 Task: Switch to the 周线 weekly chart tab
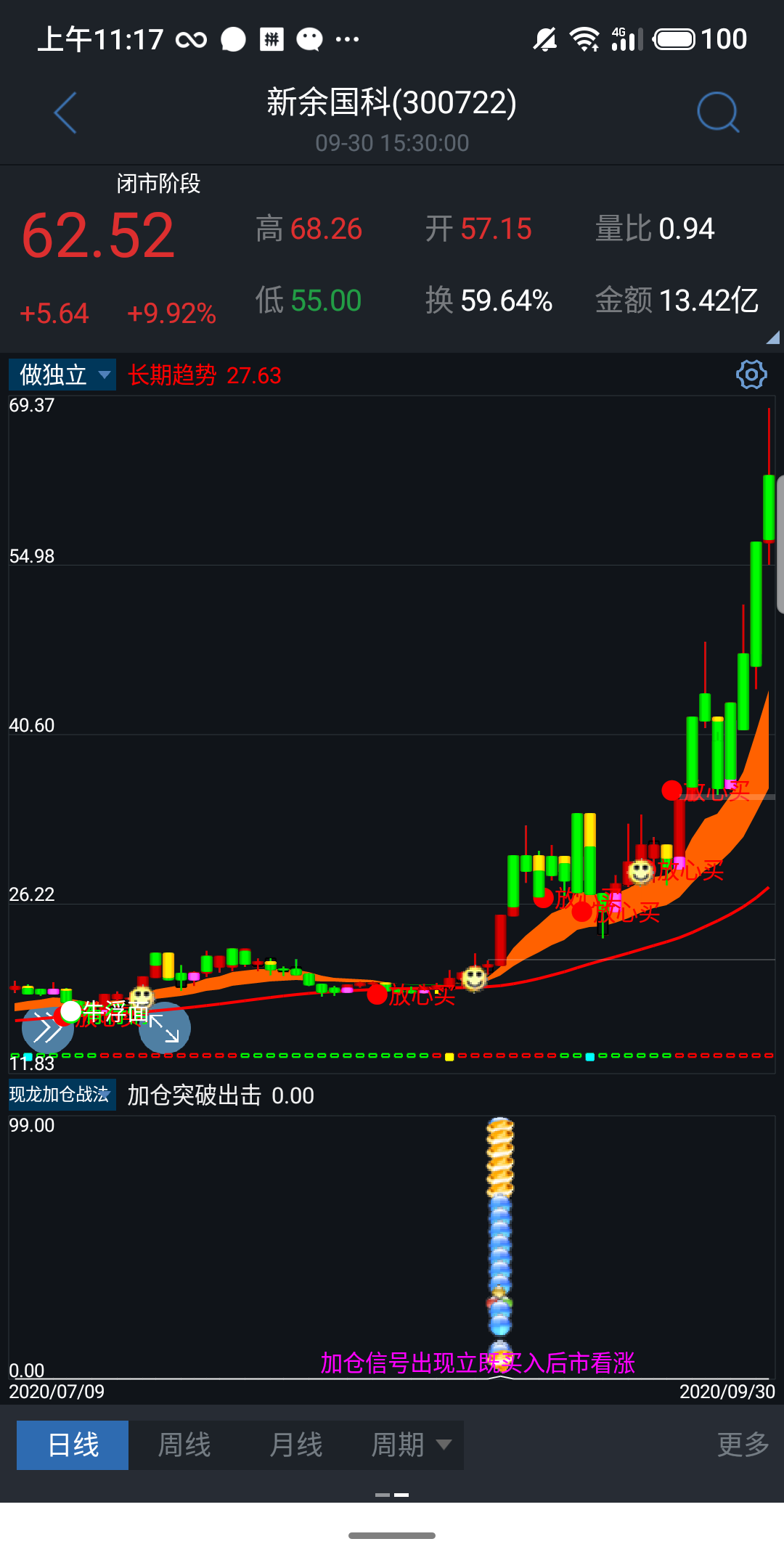[x=184, y=1445]
